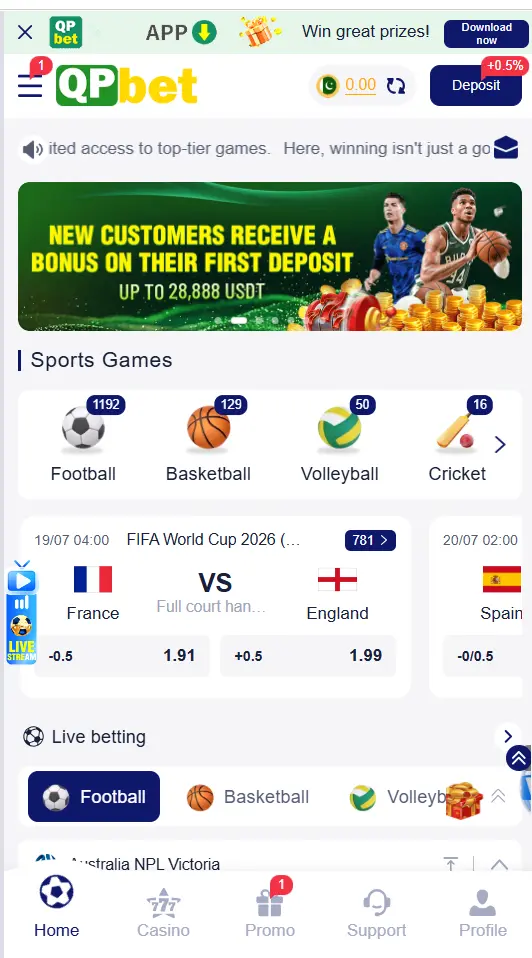Select Basketball in Sports Games

pyautogui.click(x=208, y=440)
